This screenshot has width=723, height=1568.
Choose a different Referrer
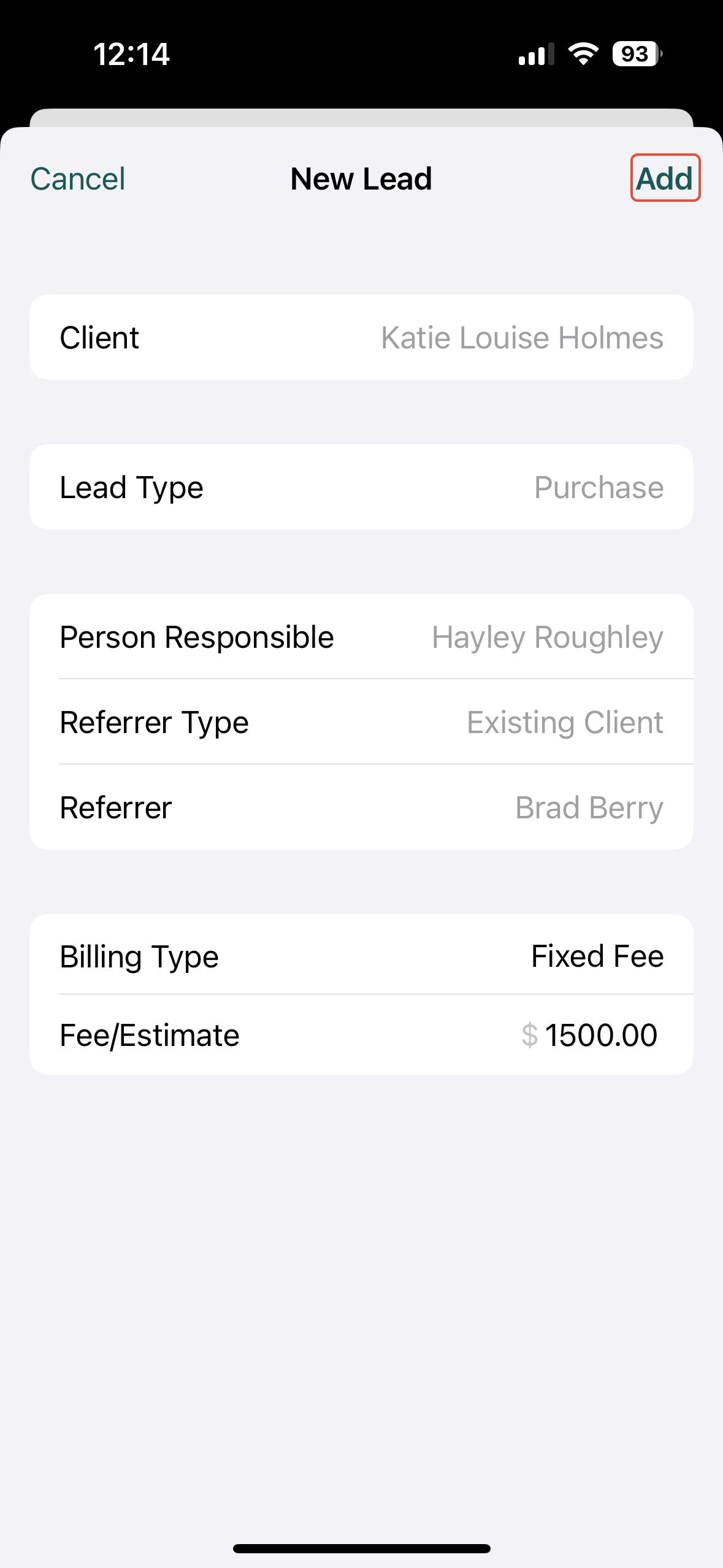tap(361, 807)
